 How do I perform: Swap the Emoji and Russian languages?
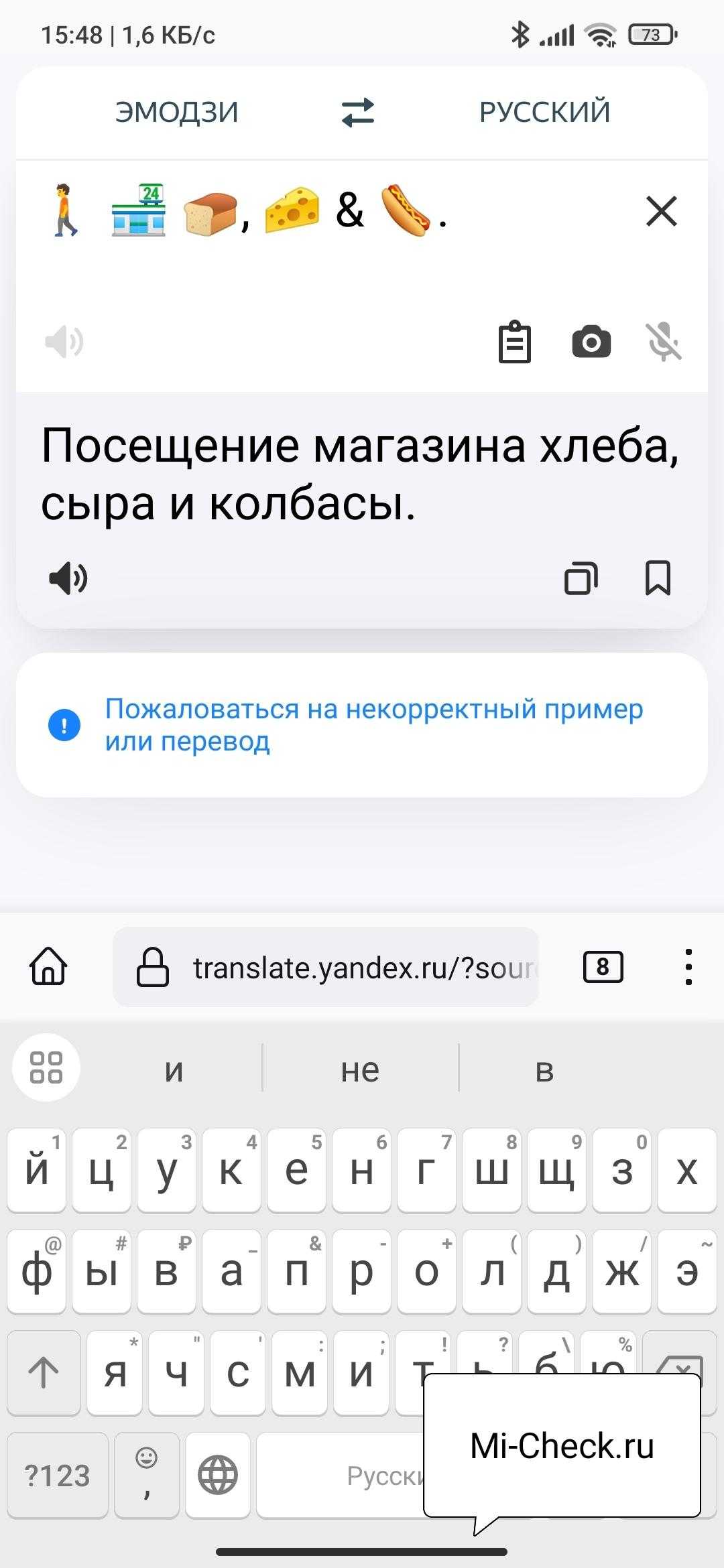coord(357,112)
